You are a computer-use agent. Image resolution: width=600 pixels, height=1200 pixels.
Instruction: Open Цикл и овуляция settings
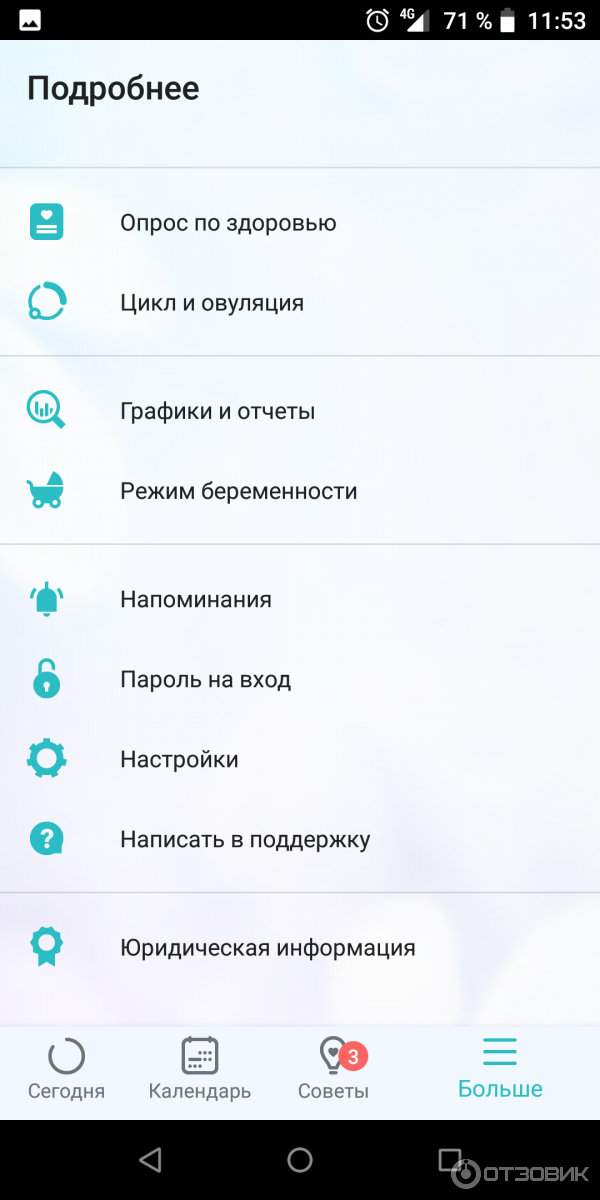(212, 302)
